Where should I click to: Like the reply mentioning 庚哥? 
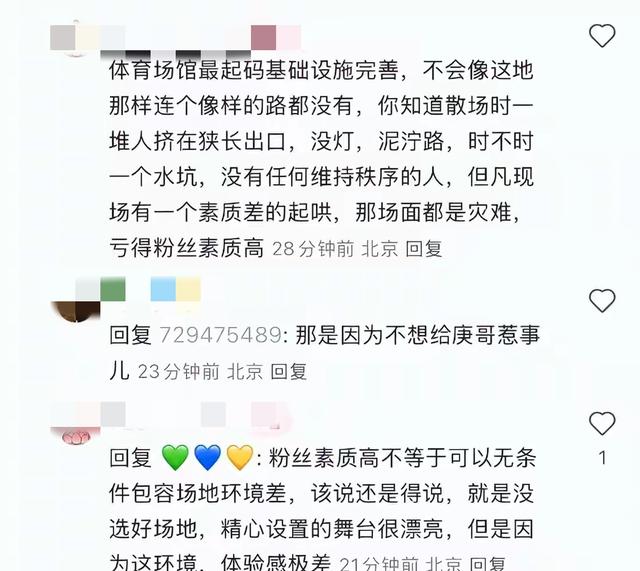coord(602,300)
